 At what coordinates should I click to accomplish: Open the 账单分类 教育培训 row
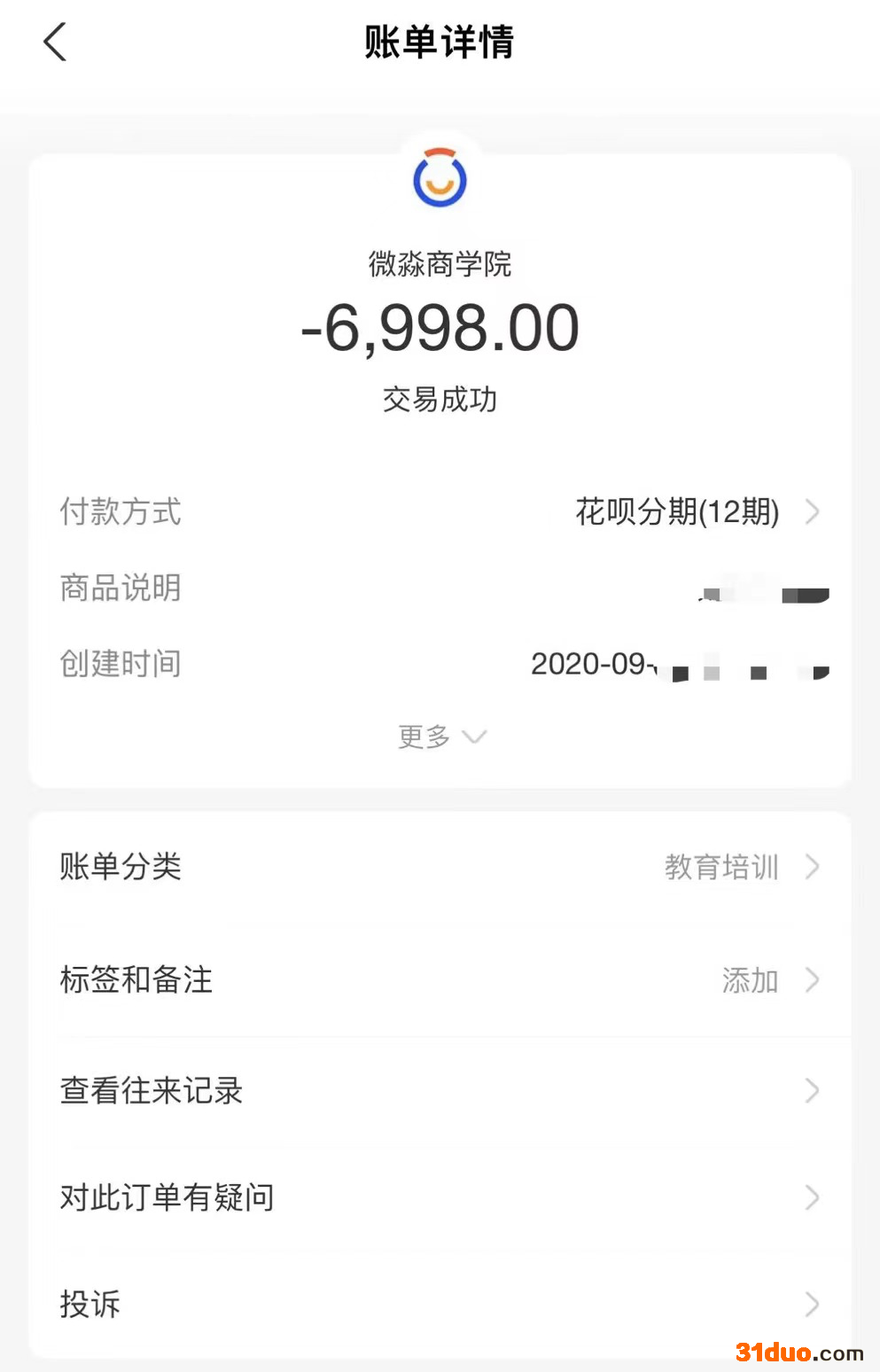(x=440, y=866)
